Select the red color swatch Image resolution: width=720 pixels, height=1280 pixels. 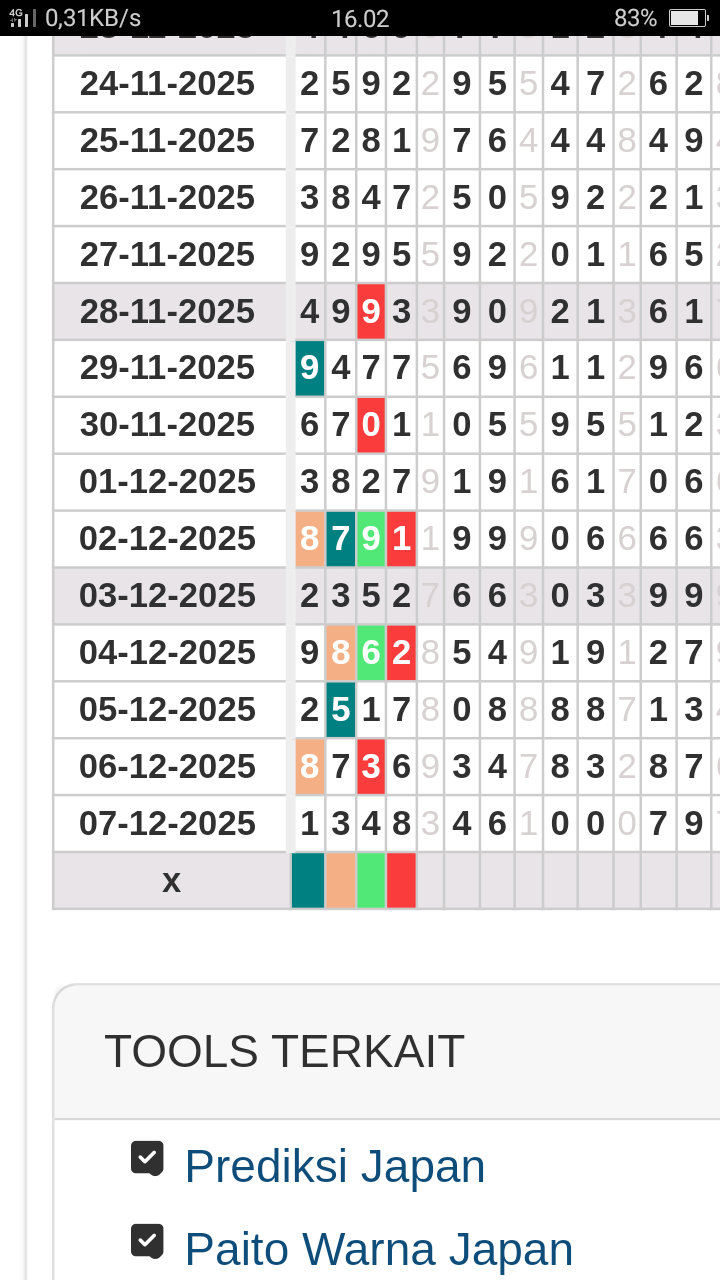pyautogui.click(x=401, y=881)
